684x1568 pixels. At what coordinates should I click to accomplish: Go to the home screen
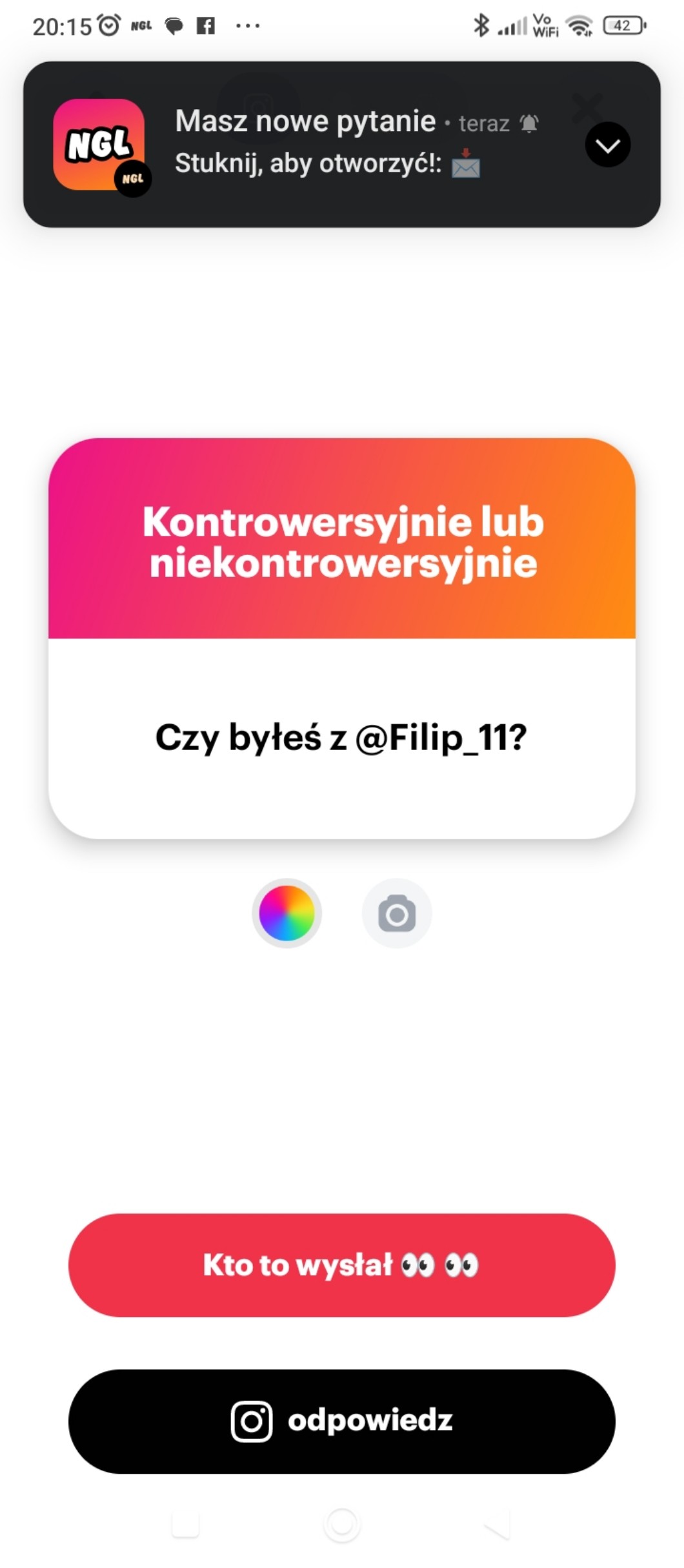point(341,1524)
